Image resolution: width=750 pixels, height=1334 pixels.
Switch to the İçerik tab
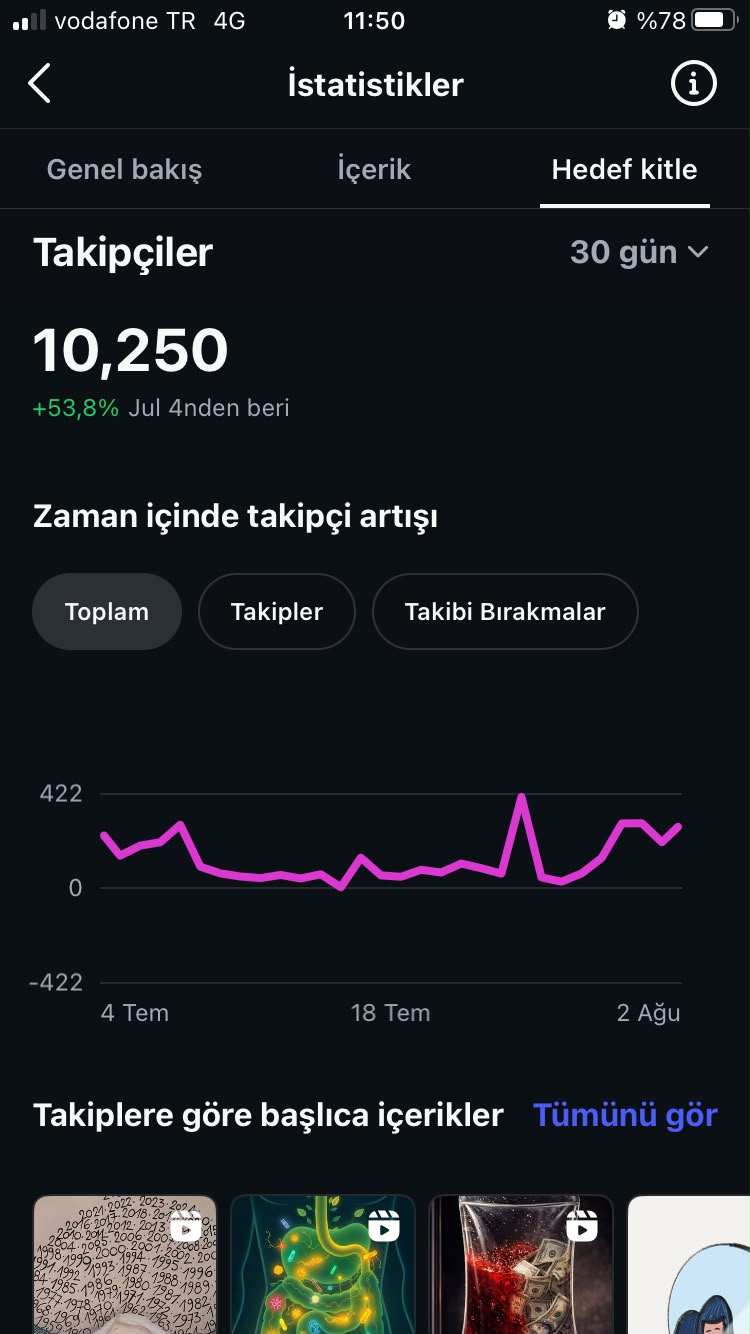374,169
